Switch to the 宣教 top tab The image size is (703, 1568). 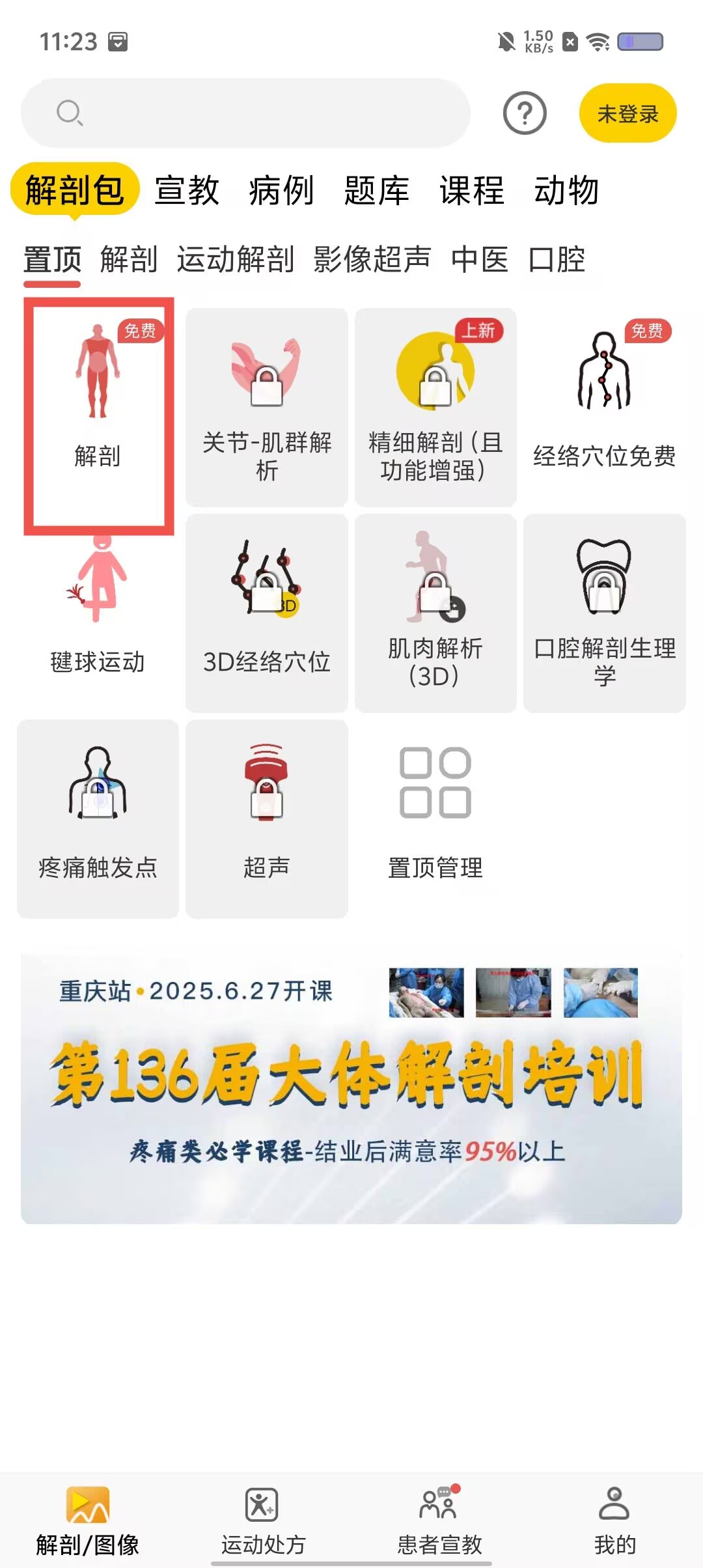point(187,191)
